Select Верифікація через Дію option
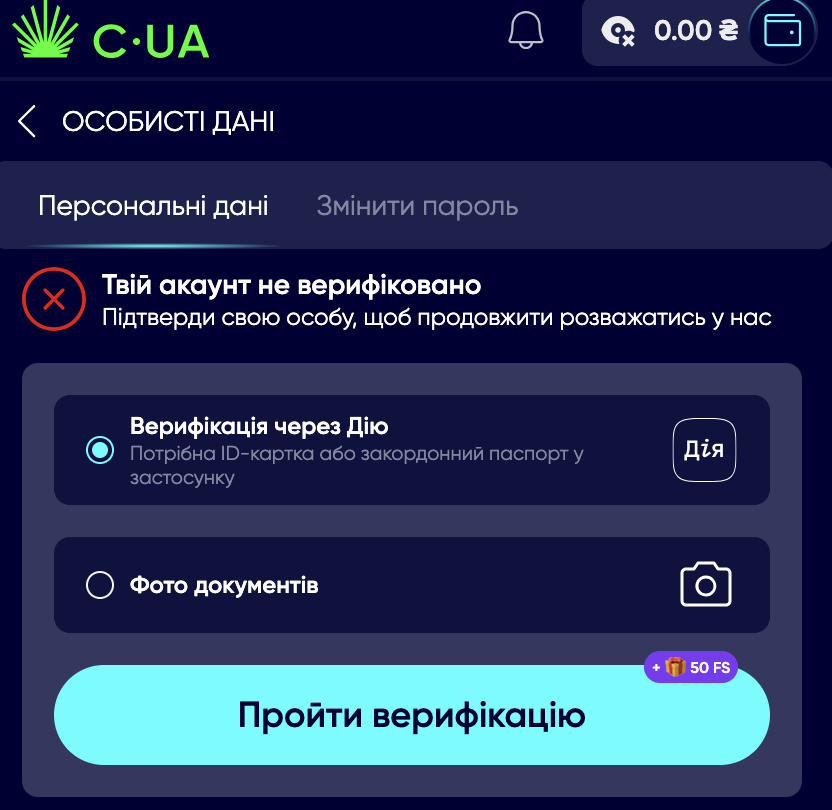Screen dimensions: 832x810 [100, 451]
